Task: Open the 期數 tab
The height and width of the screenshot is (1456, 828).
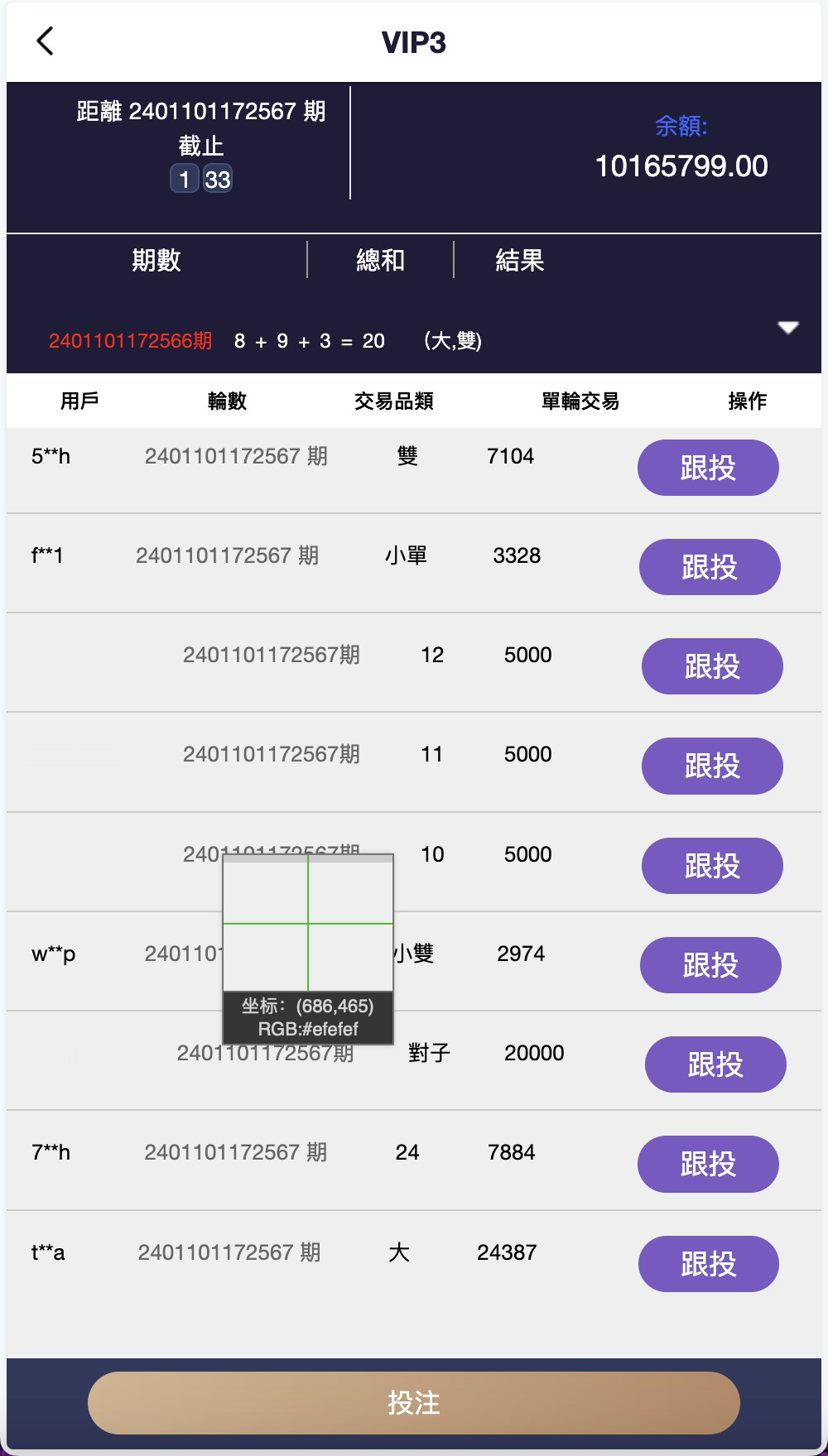Action: (157, 259)
